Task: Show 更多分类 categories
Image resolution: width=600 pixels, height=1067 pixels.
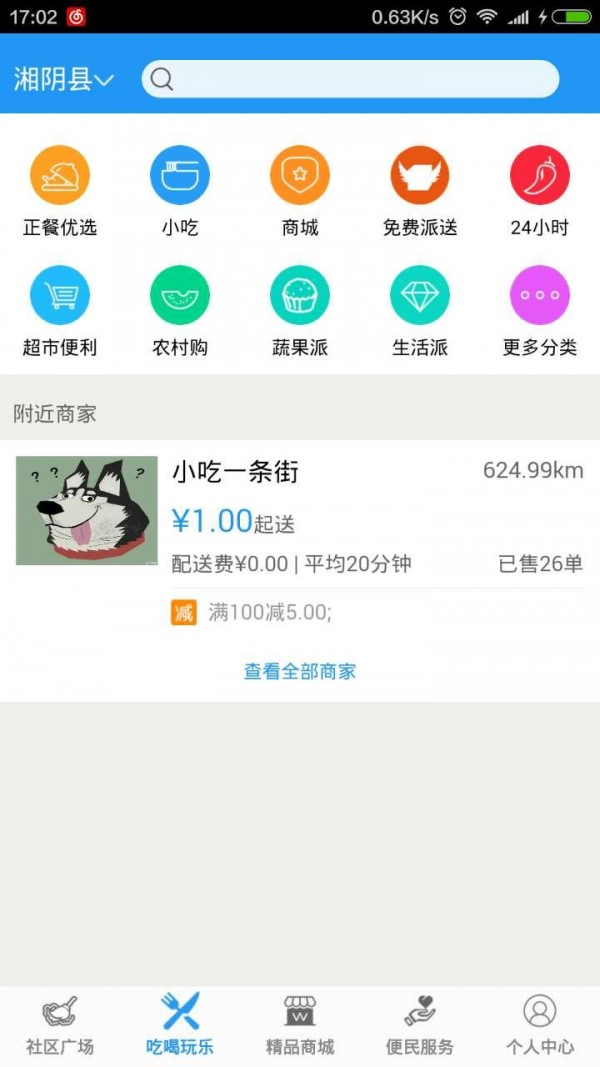Action: pyautogui.click(x=539, y=312)
